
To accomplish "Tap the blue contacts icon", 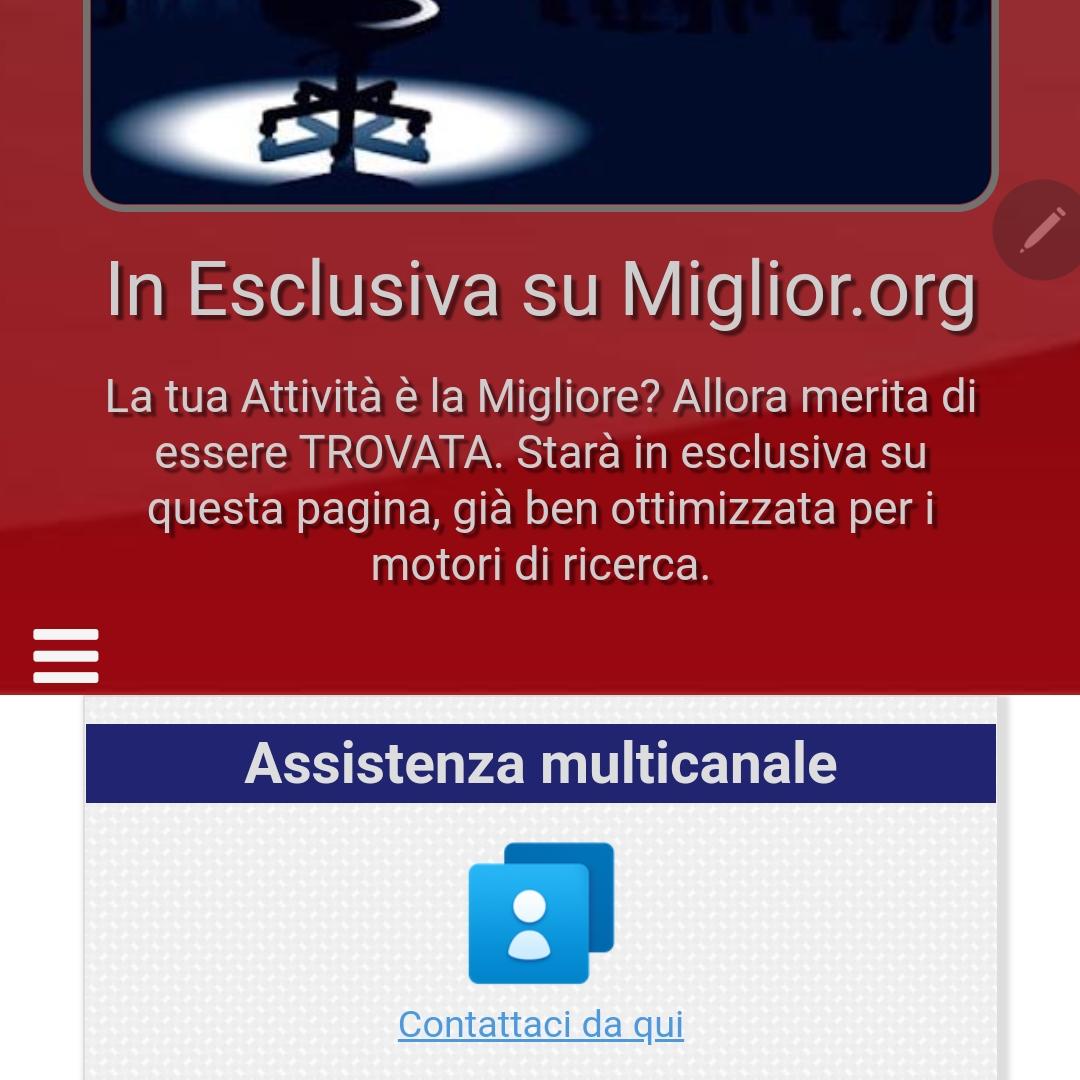I will point(541,913).
